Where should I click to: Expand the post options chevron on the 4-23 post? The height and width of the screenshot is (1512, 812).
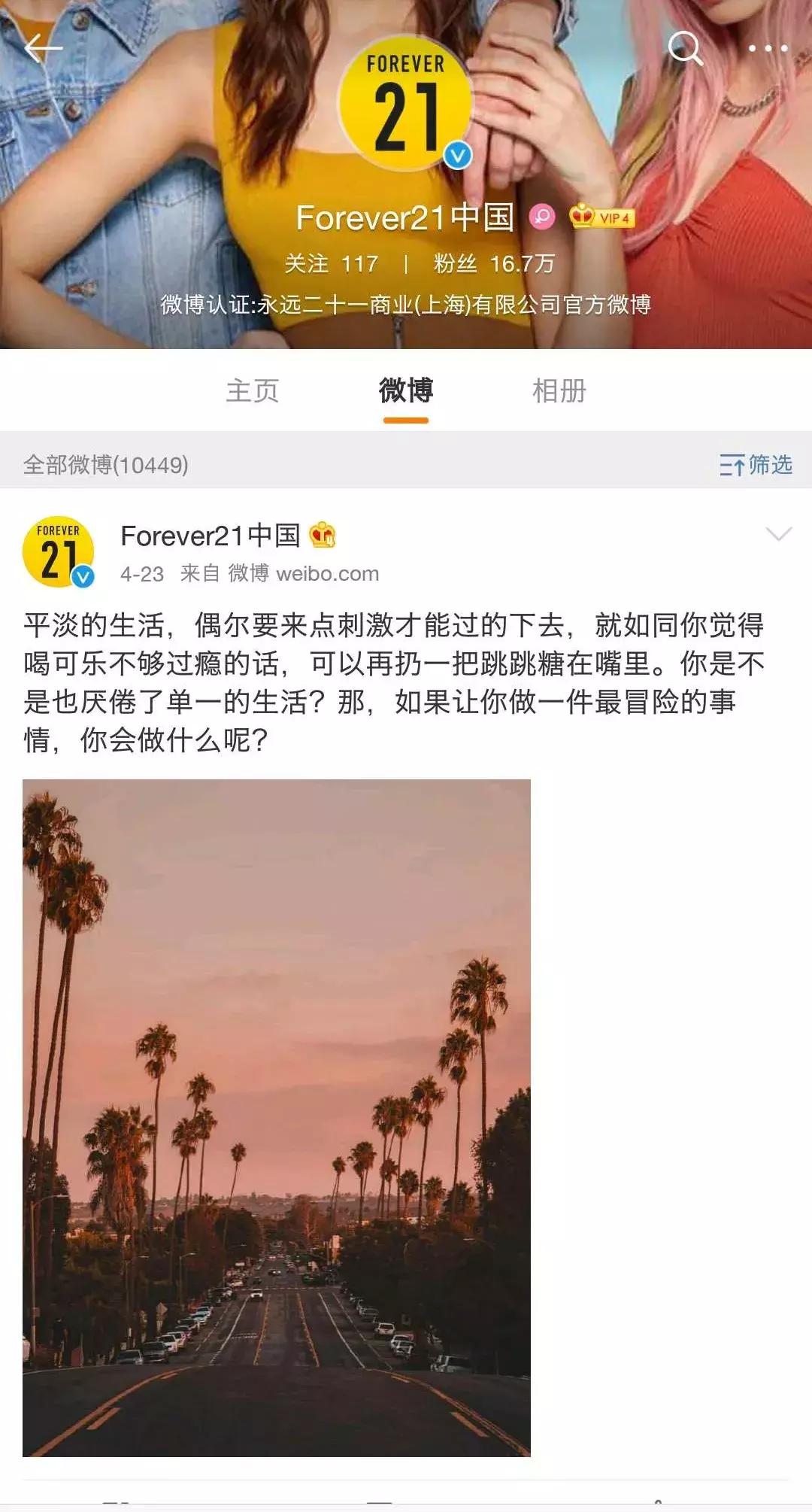click(x=777, y=536)
